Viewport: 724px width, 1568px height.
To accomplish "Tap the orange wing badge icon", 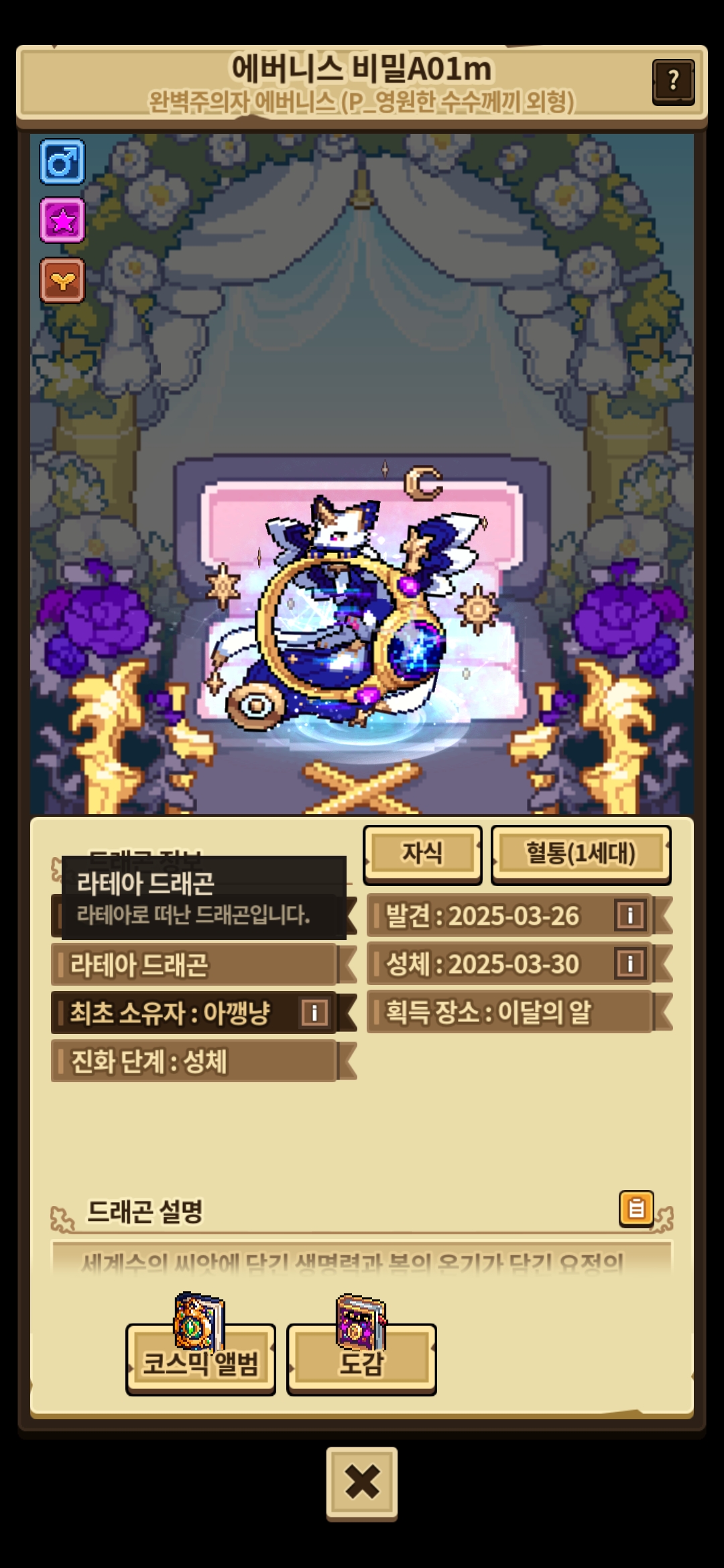I will (62, 280).
